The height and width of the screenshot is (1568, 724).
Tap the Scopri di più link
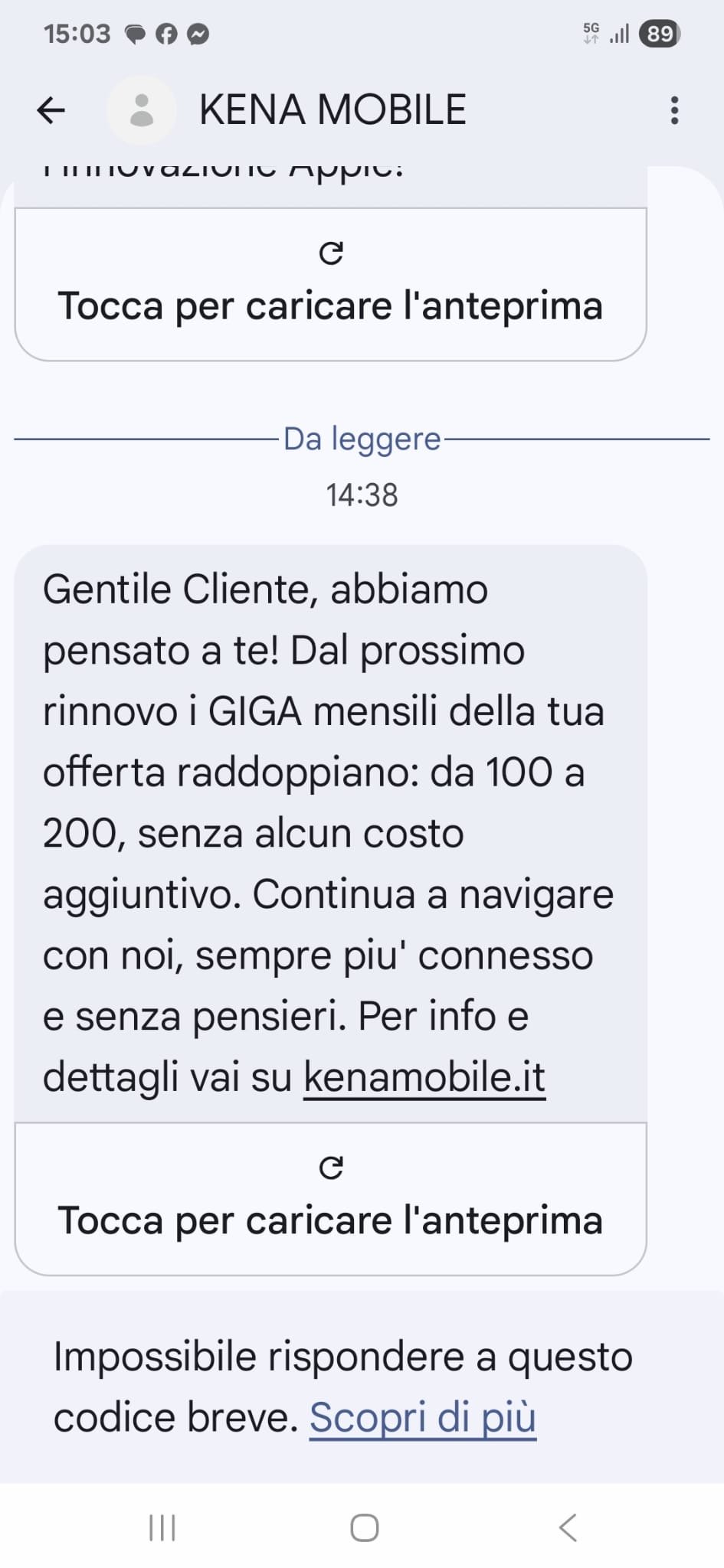[422, 1417]
